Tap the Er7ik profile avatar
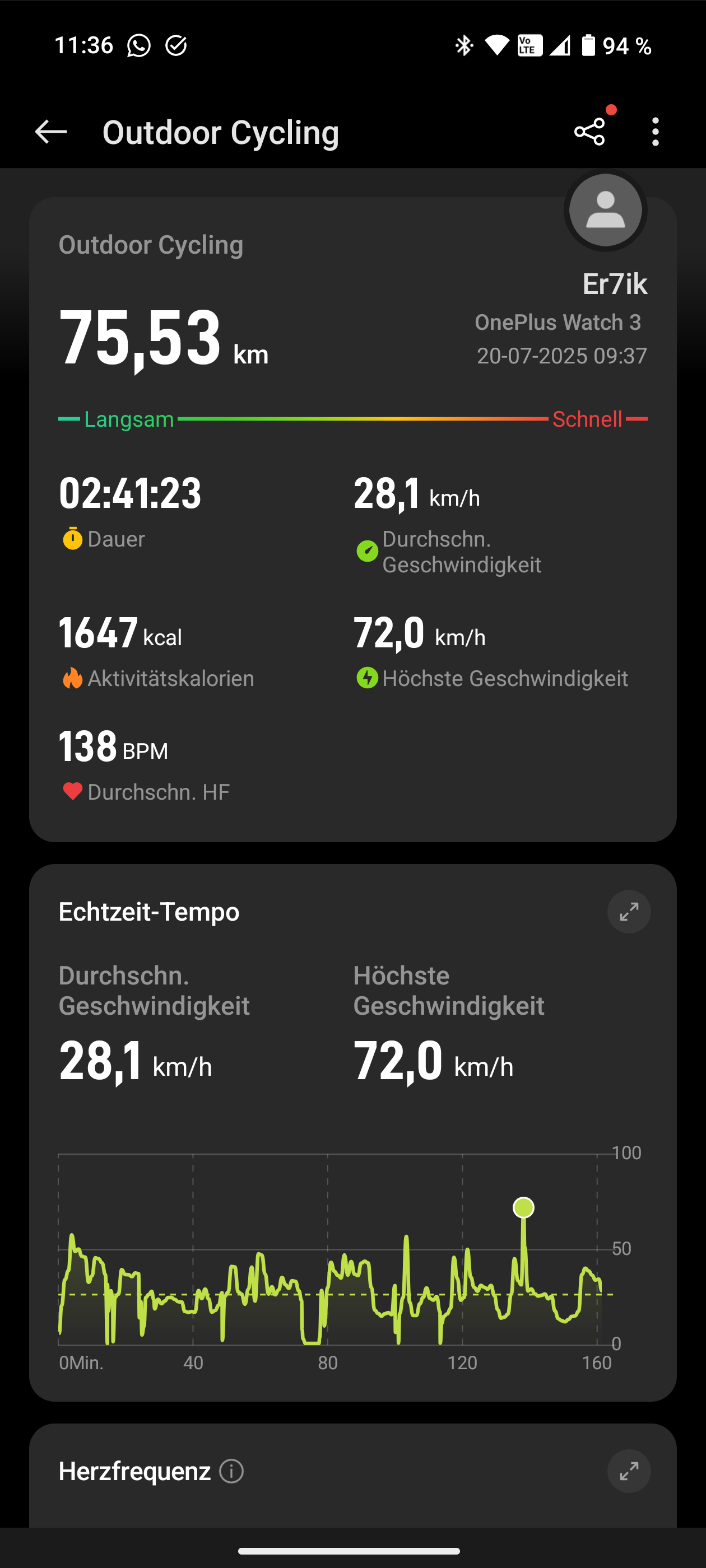Screen dimensions: 706x1568 [x=605, y=210]
